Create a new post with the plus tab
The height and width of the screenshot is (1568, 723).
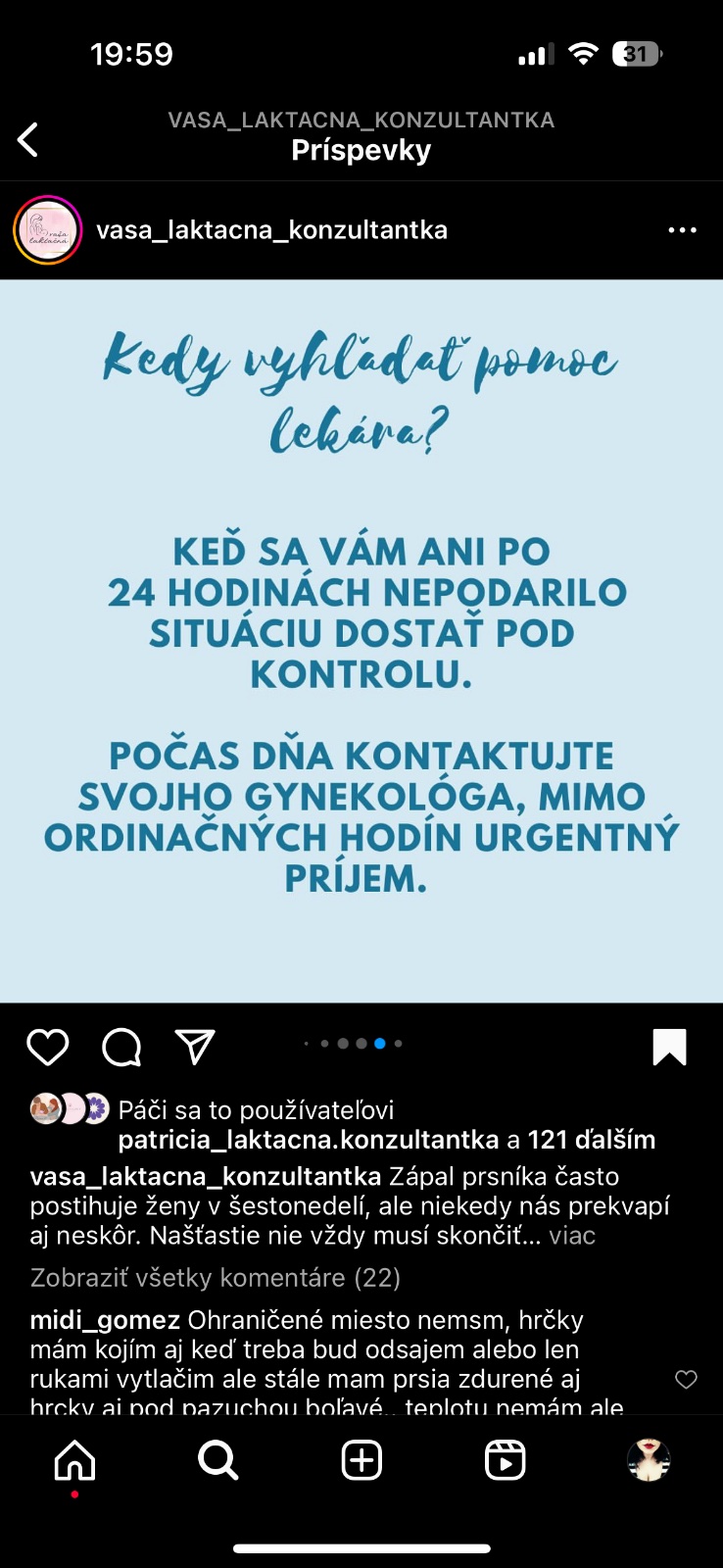tap(361, 1460)
